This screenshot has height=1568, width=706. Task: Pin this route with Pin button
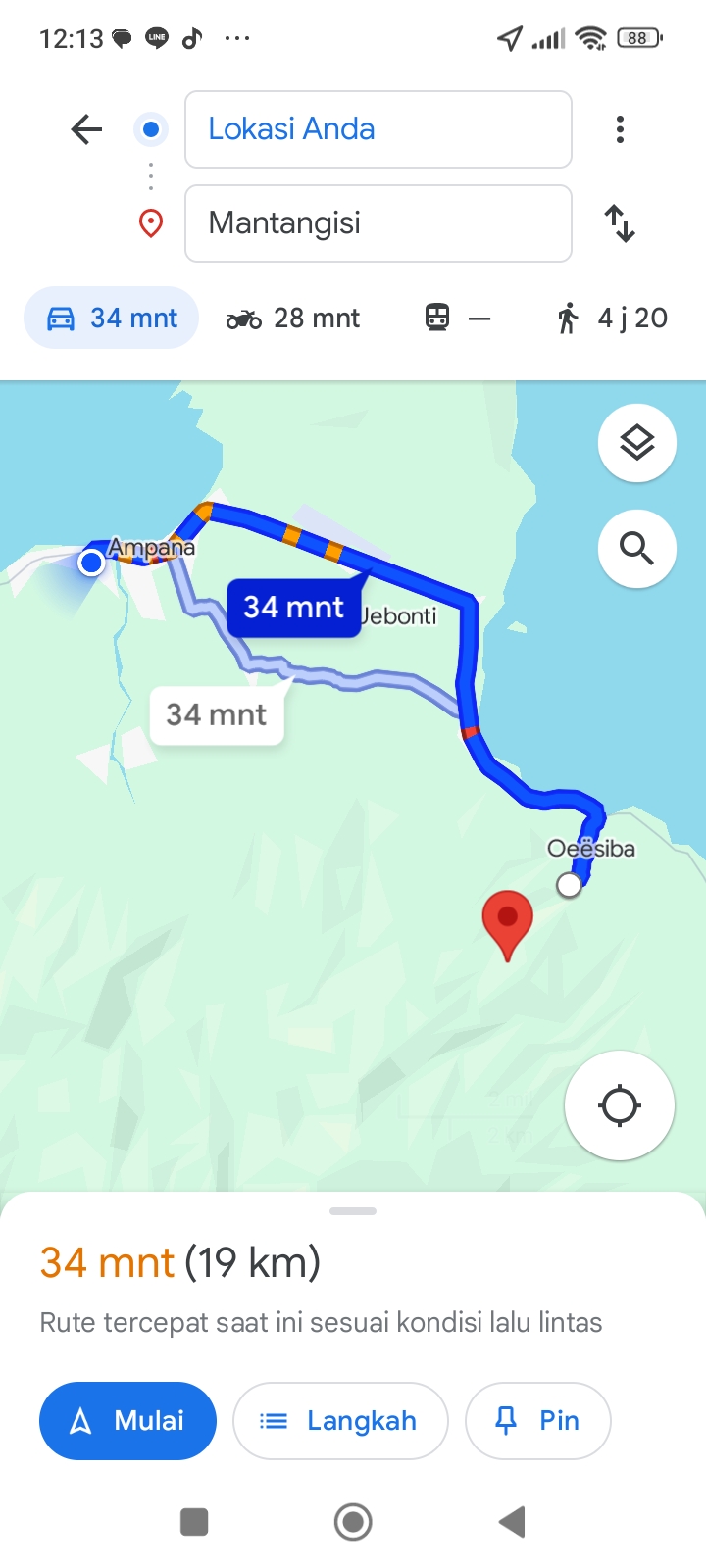point(538,1421)
